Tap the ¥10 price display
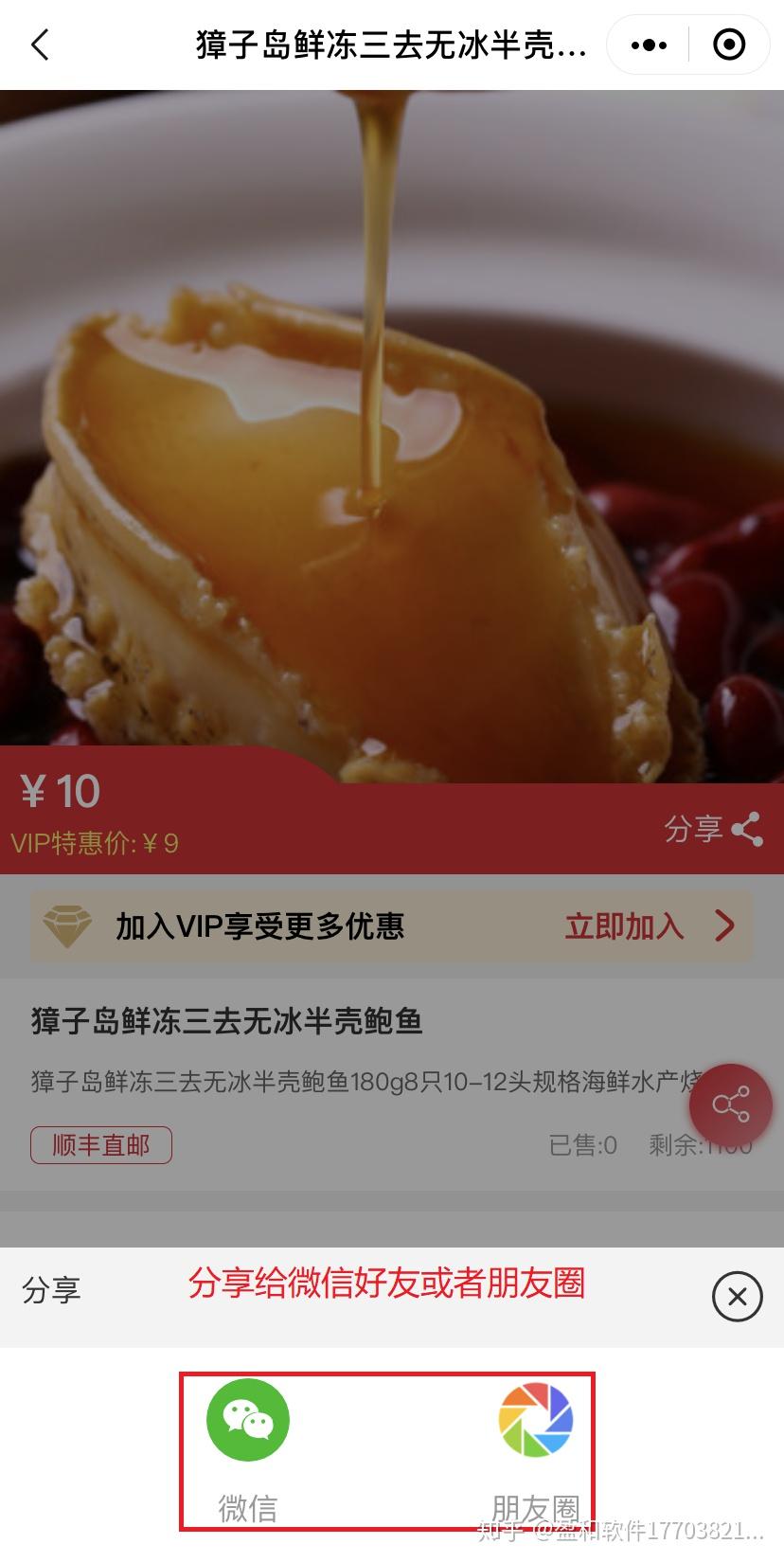 (x=59, y=791)
